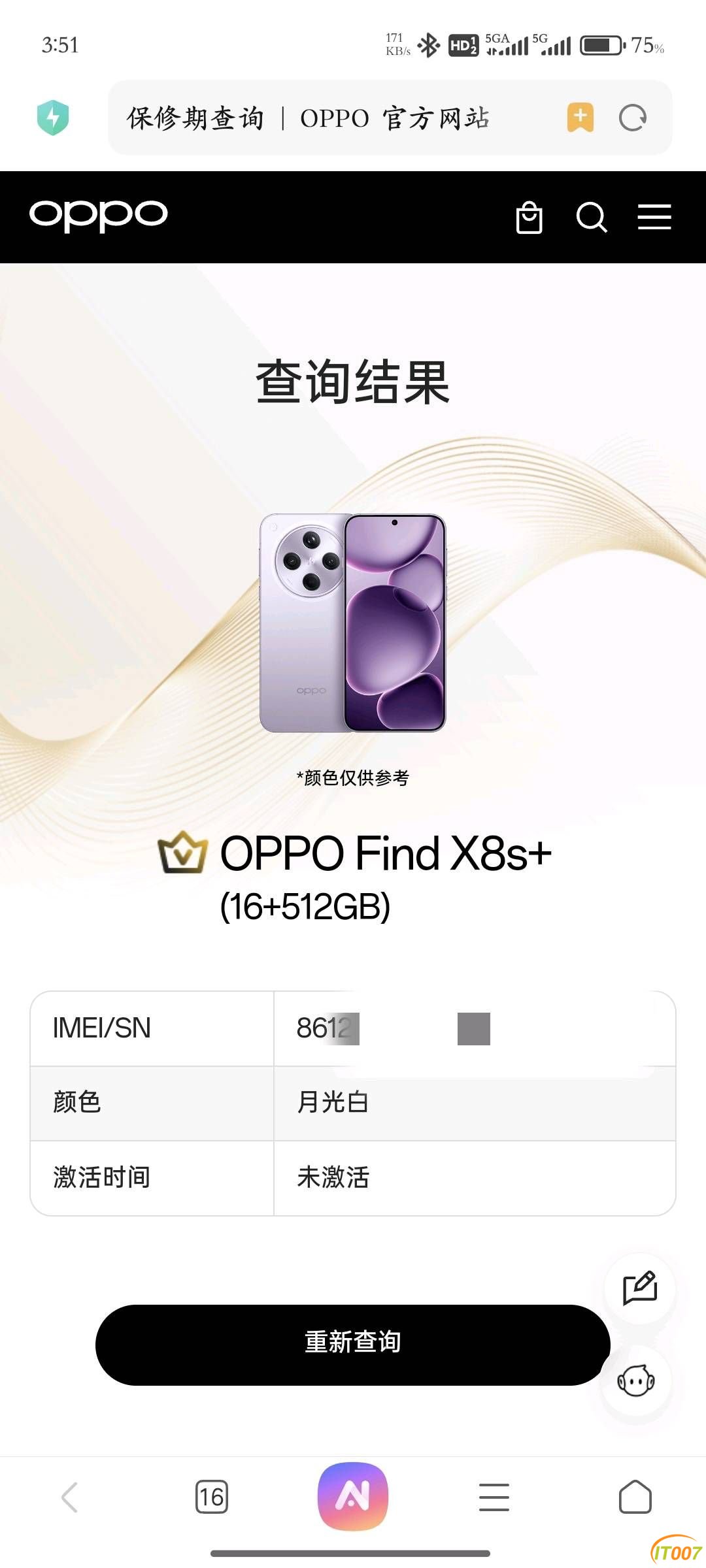This screenshot has width=706, height=1568.
Task: Open the browser's bottom menu
Action: (x=494, y=1497)
